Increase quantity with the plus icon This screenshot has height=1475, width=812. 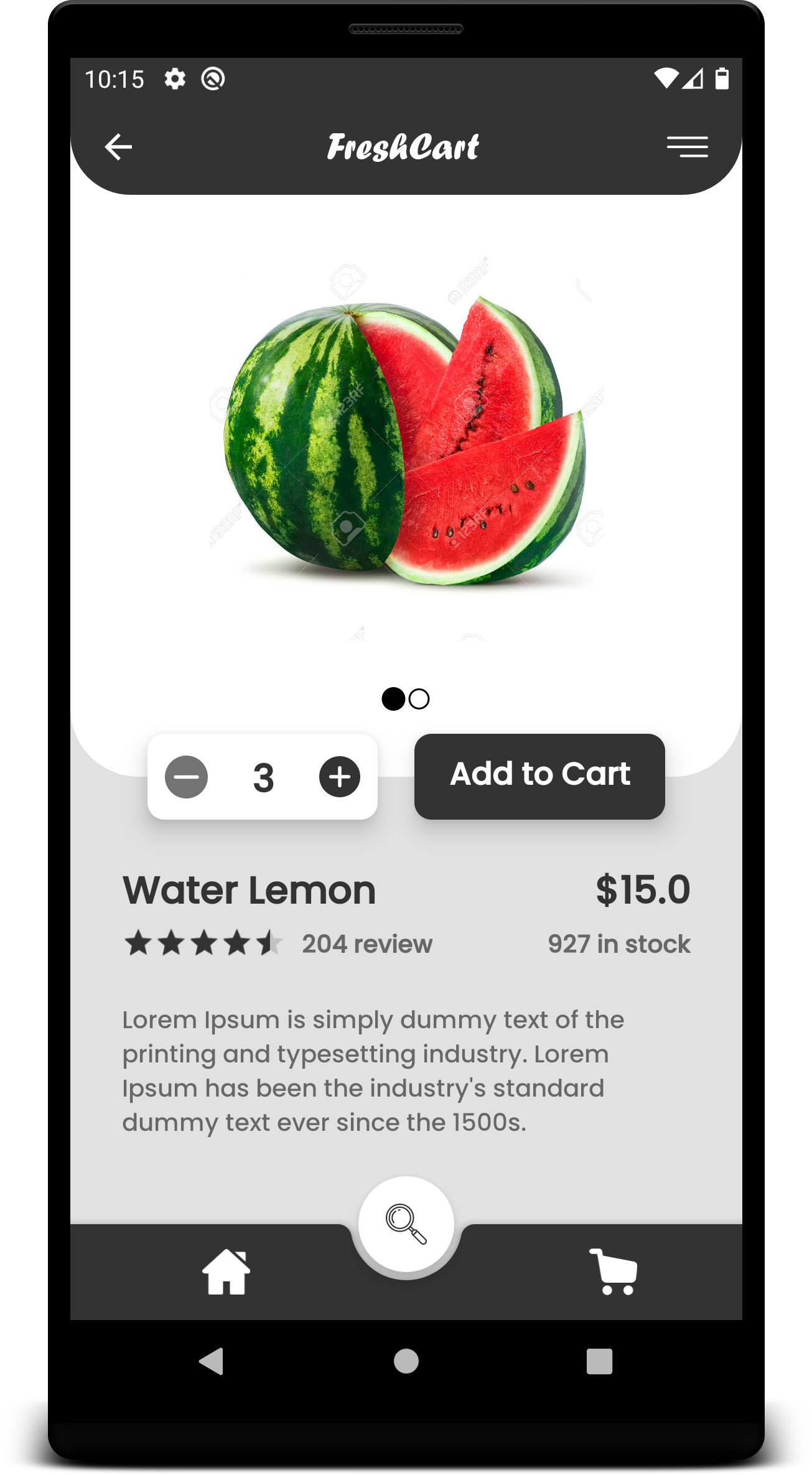(340, 777)
